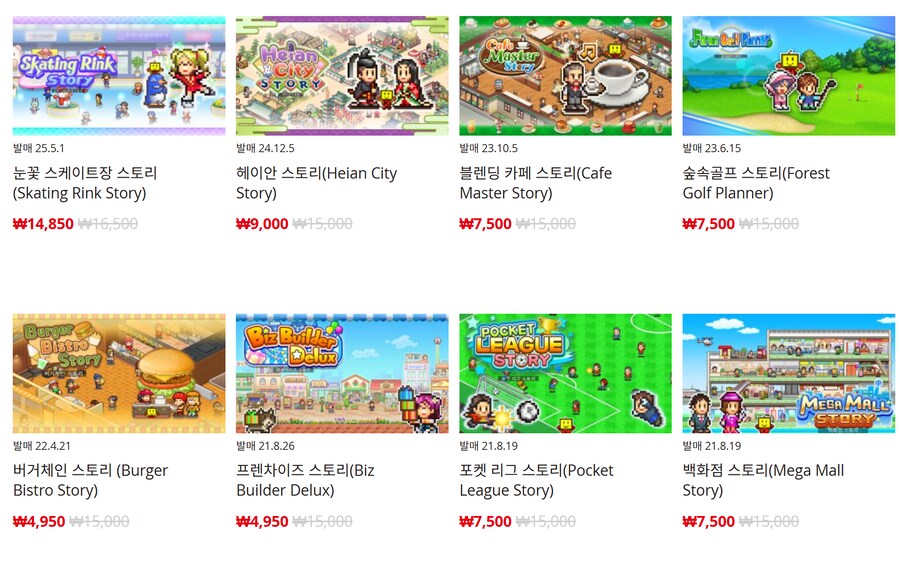View the Cafe Master Story product
Viewport: 900px width, 567px height.
pyautogui.click(x=565, y=76)
